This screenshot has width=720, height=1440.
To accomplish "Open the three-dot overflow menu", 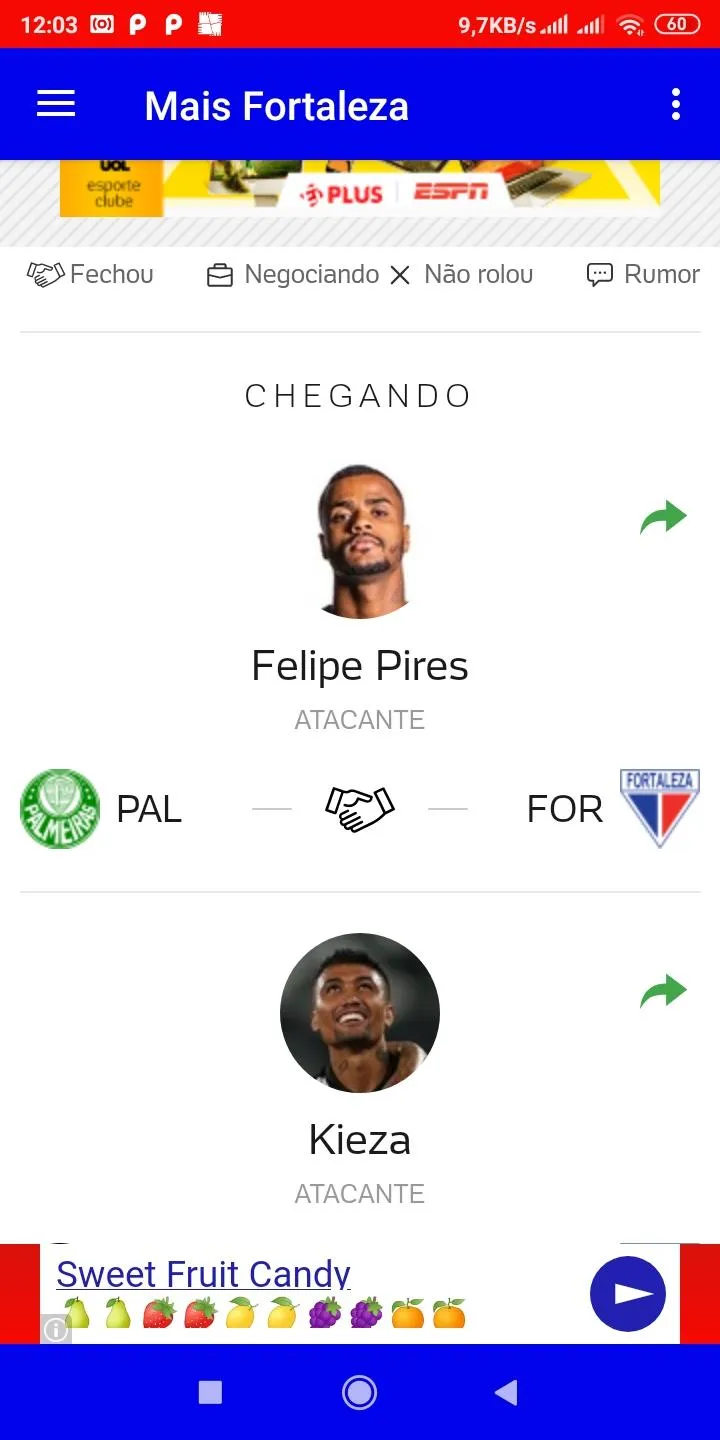I will pos(676,105).
